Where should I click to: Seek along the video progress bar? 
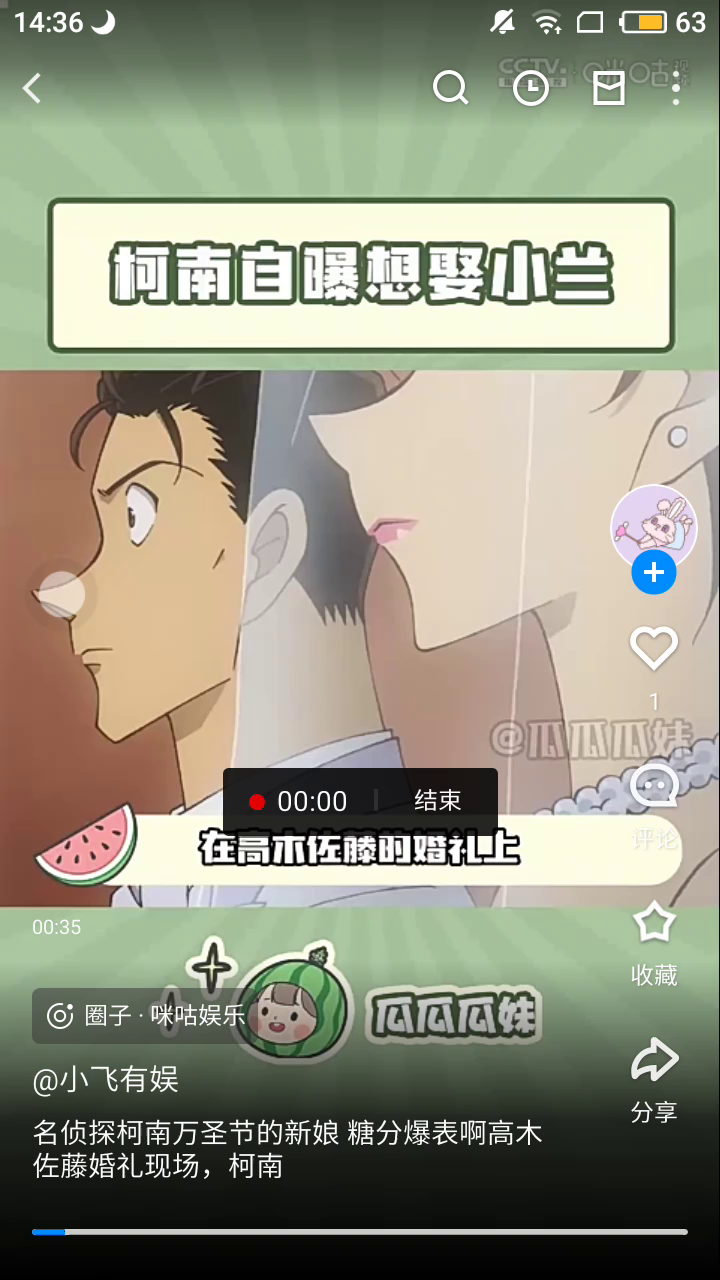pyautogui.click(x=360, y=1232)
